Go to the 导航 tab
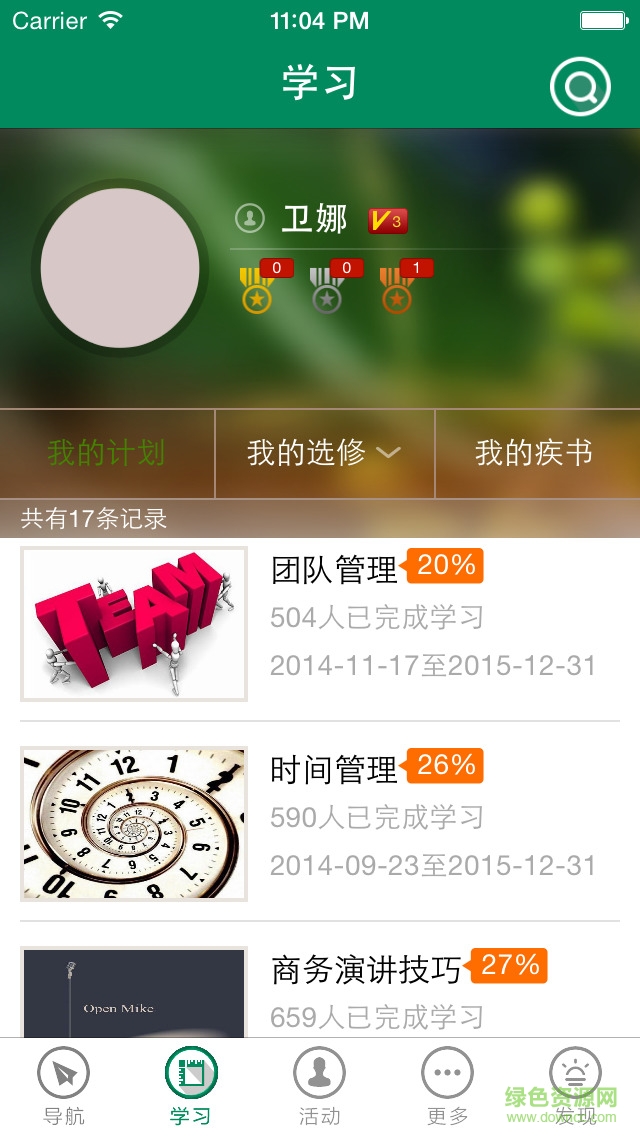640x1136 pixels. (64, 1087)
